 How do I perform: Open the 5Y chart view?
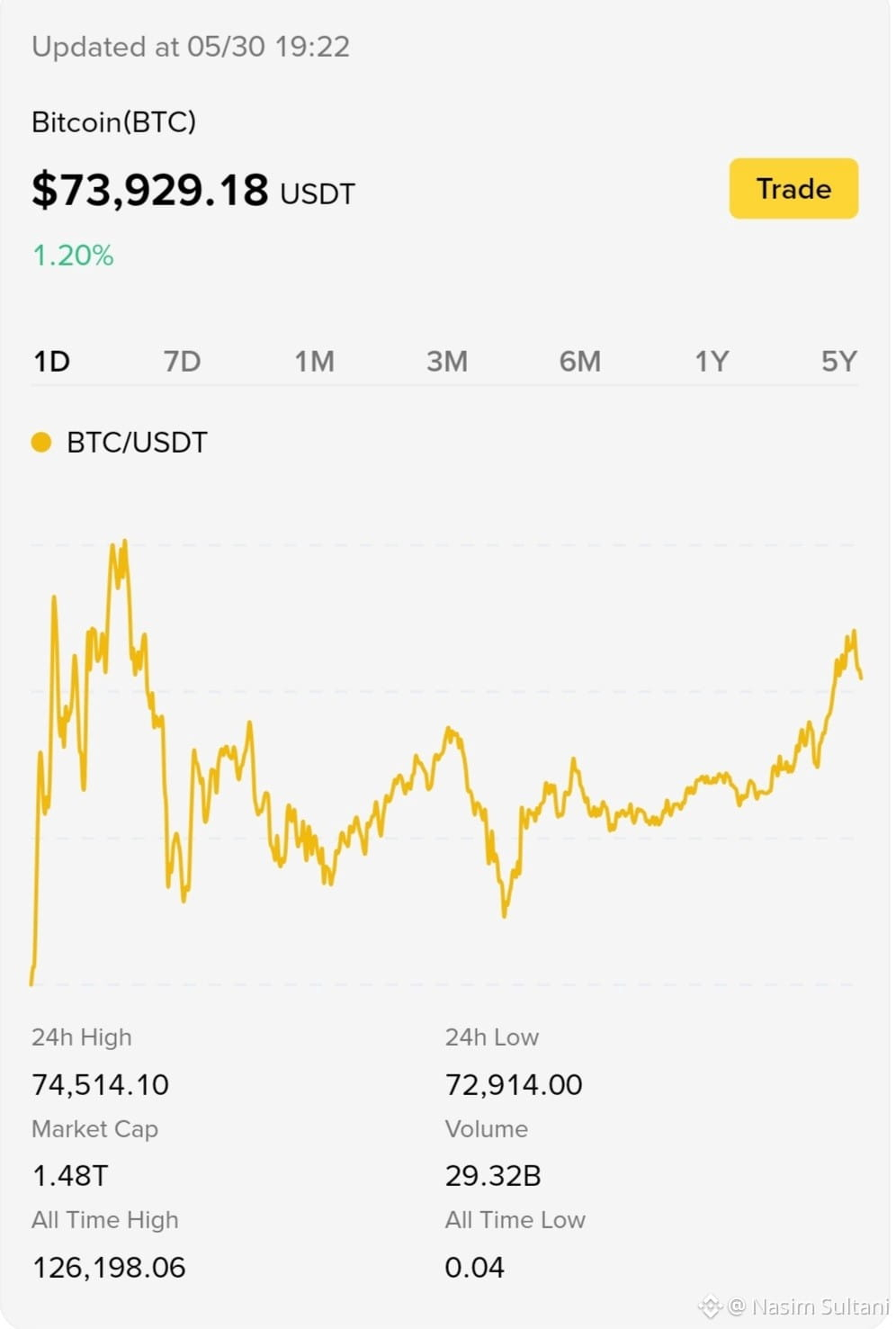[838, 362]
